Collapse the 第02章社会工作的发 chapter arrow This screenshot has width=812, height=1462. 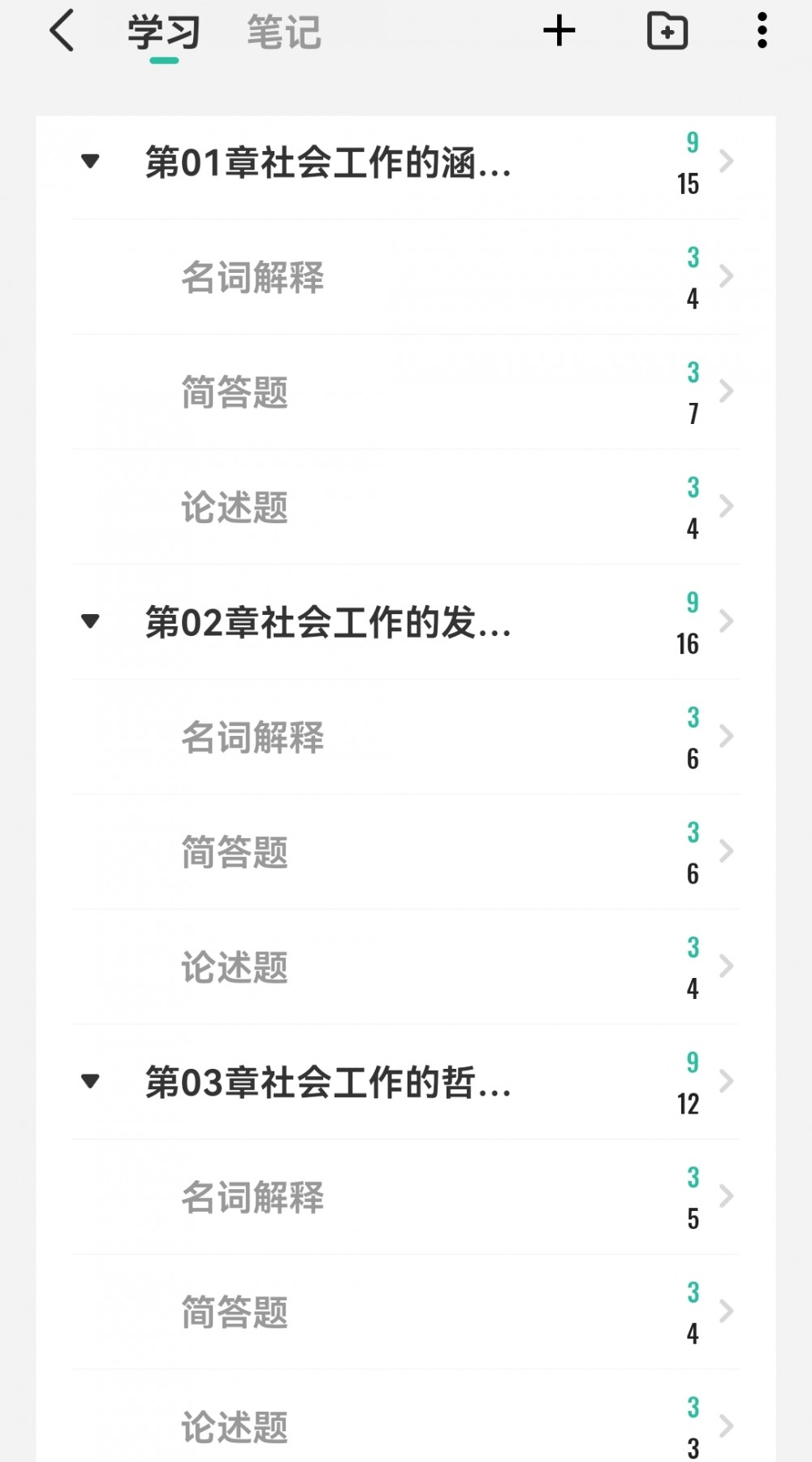[90, 622]
